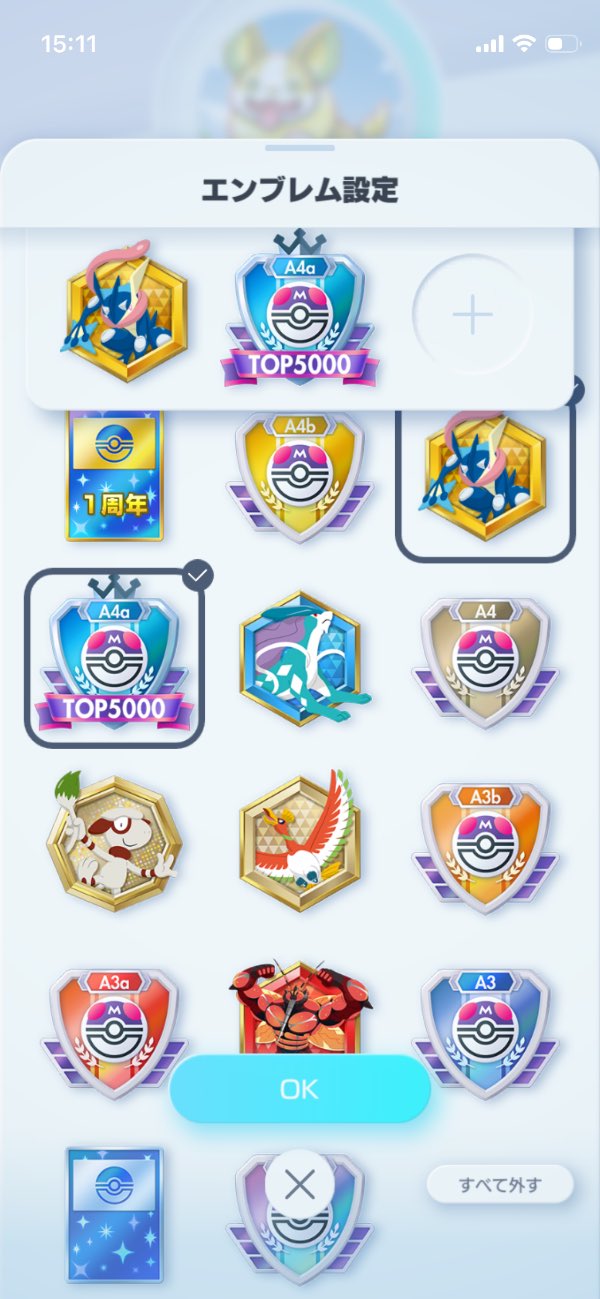This screenshot has height=1299, width=600.
Task: Close the emblem settings dialog
Action: point(300,1186)
